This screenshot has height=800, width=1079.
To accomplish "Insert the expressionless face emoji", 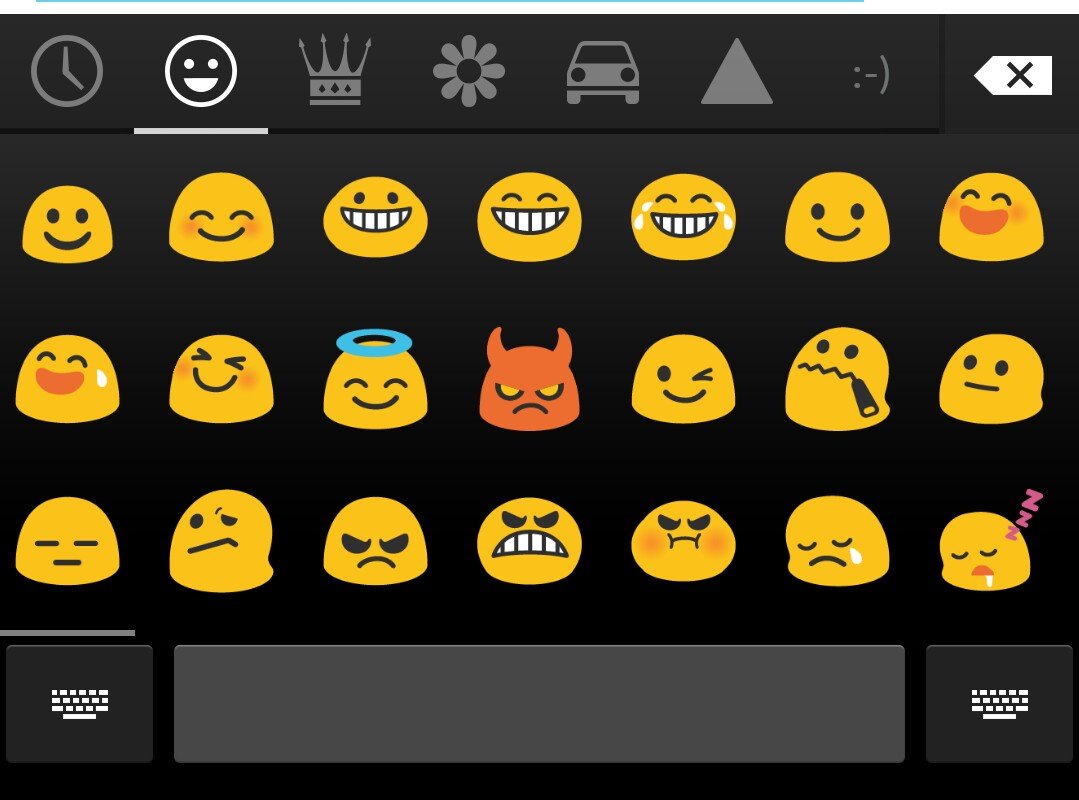I will [x=67, y=541].
